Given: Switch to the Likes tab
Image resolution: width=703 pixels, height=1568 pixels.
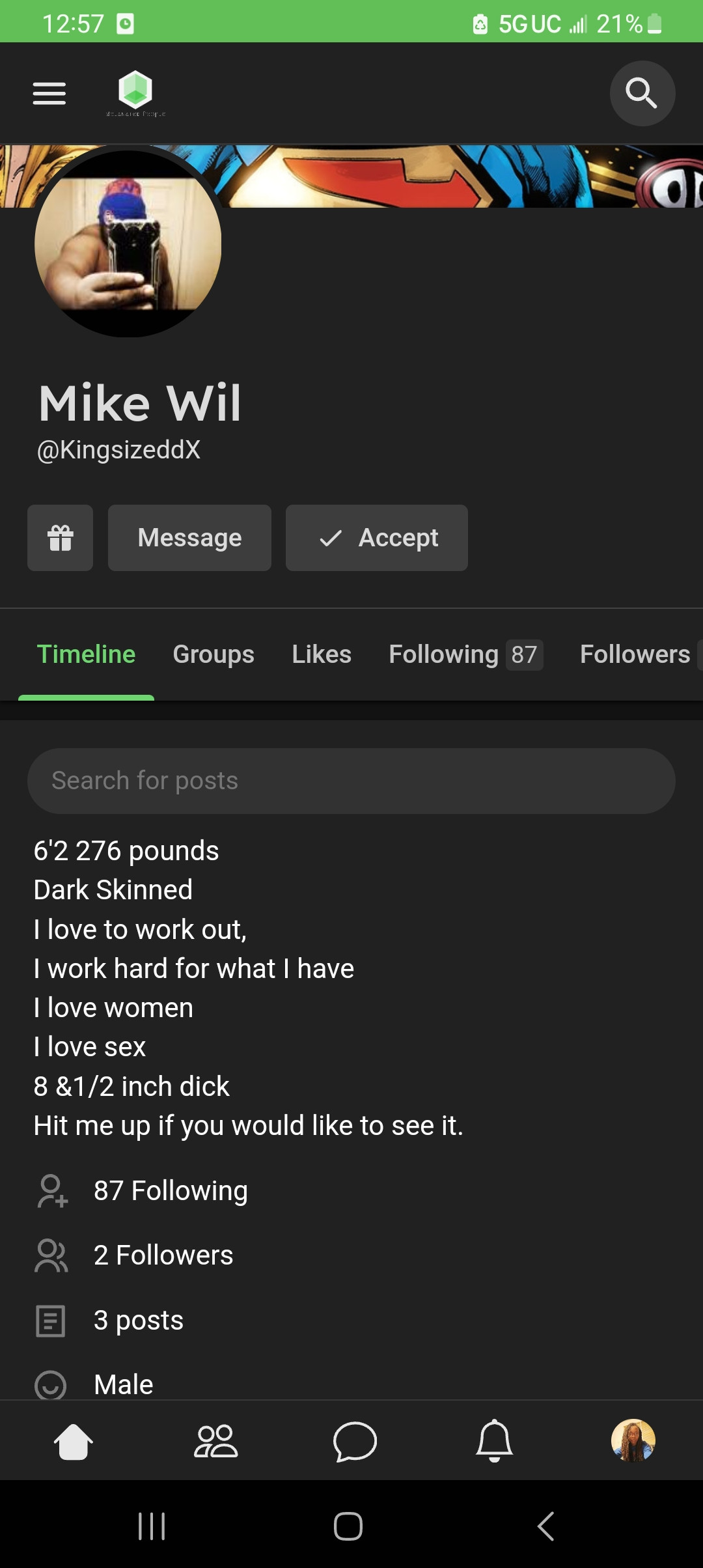Looking at the screenshot, I should (x=322, y=653).
